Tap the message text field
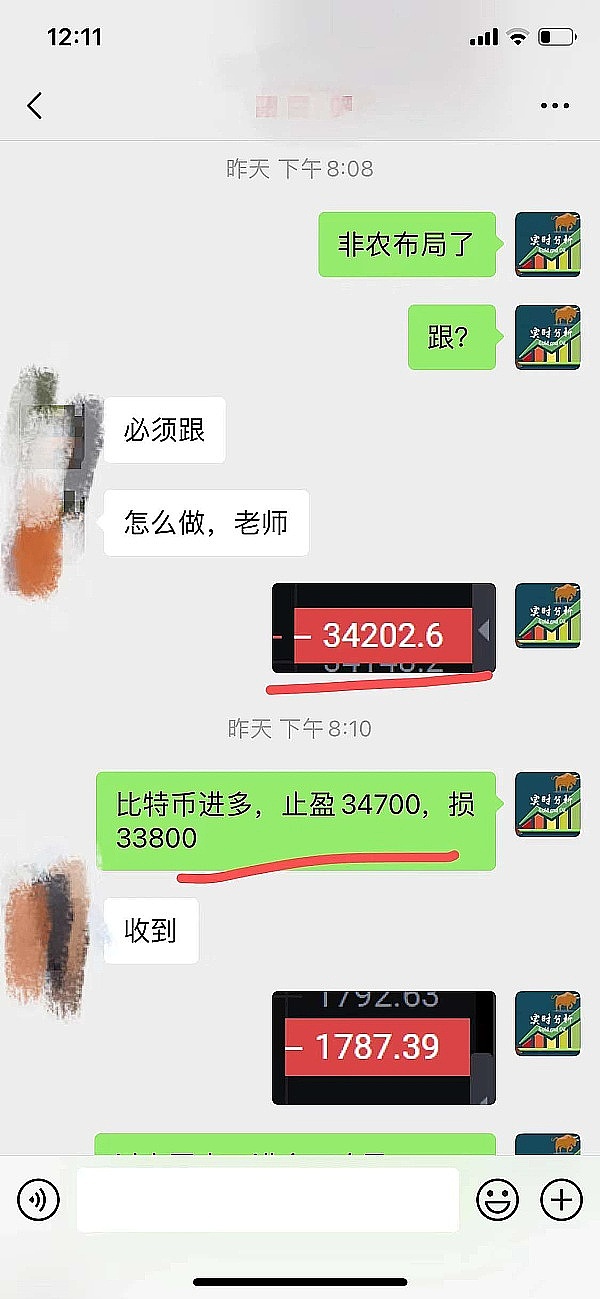600x1299 pixels. [267, 1199]
